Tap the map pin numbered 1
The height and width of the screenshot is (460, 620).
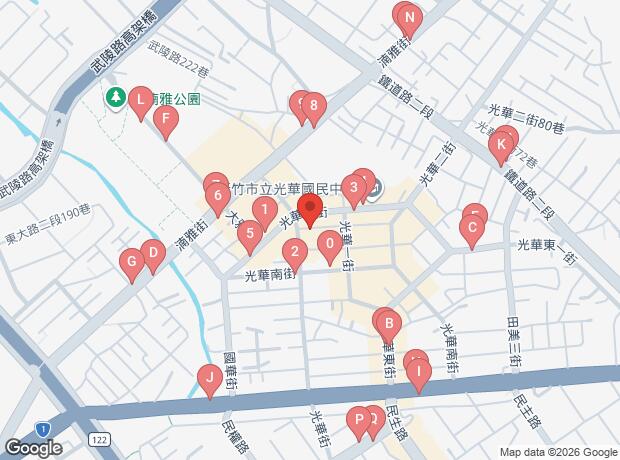pyautogui.click(x=264, y=211)
